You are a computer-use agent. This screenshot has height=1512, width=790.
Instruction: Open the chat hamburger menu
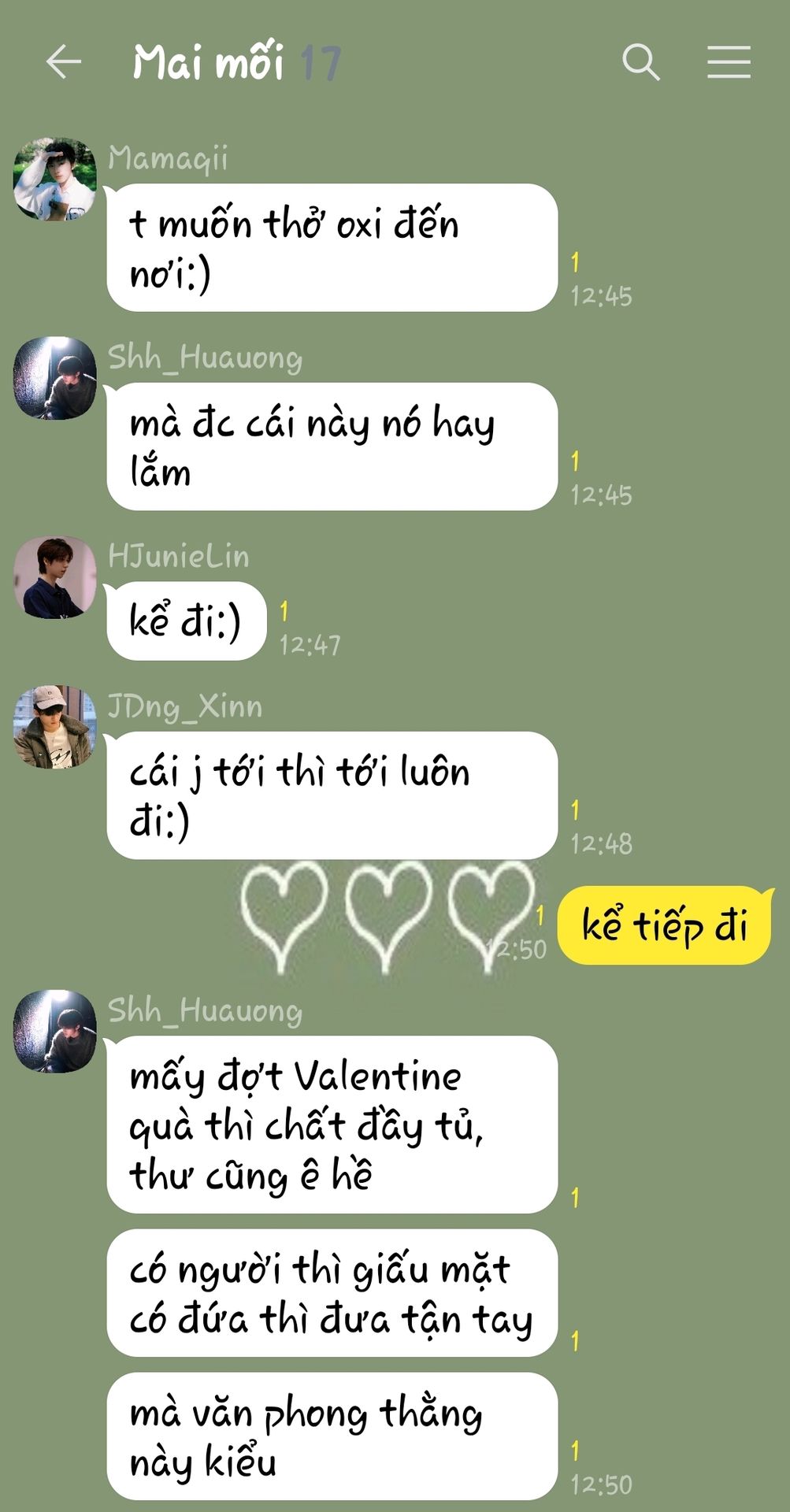(729, 62)
